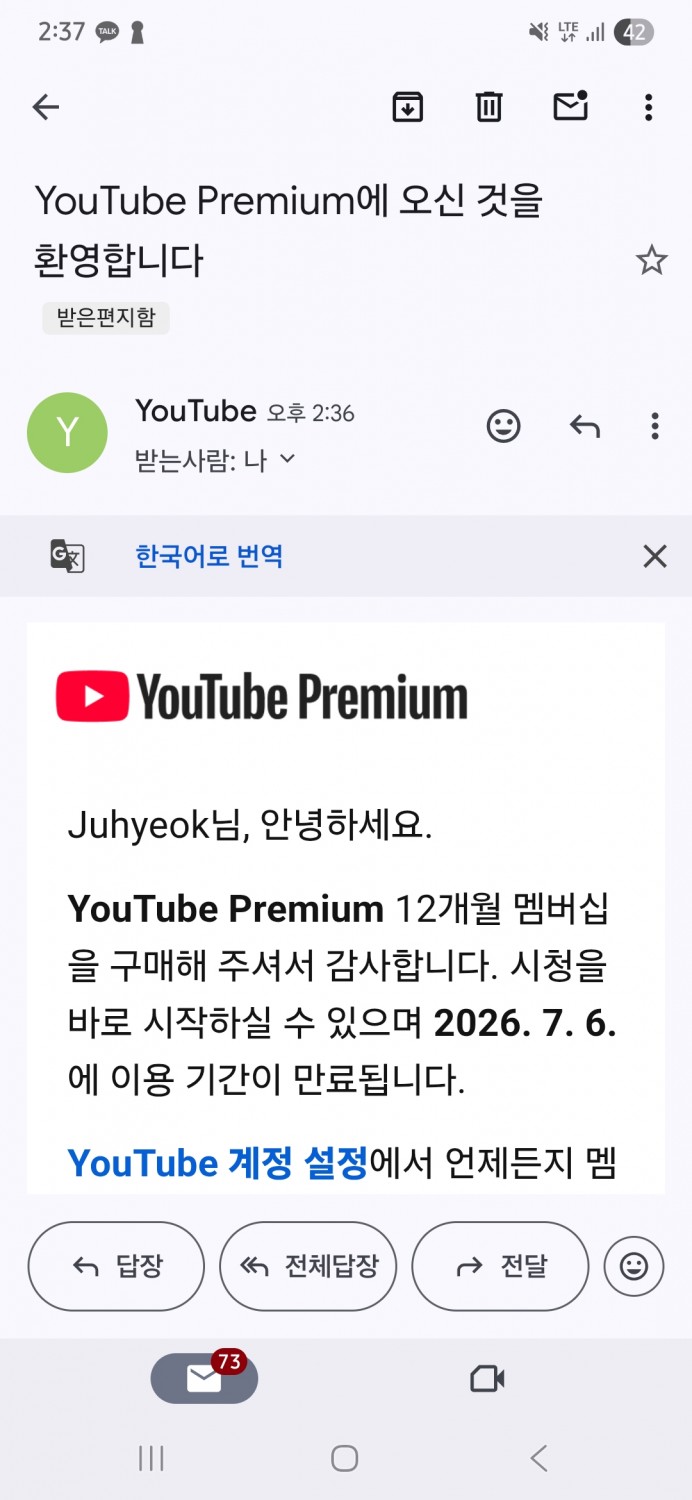Open the message overflow menu beside sender
The width and height of the screenshot is (692, 1500).
[x=654, y=427]
